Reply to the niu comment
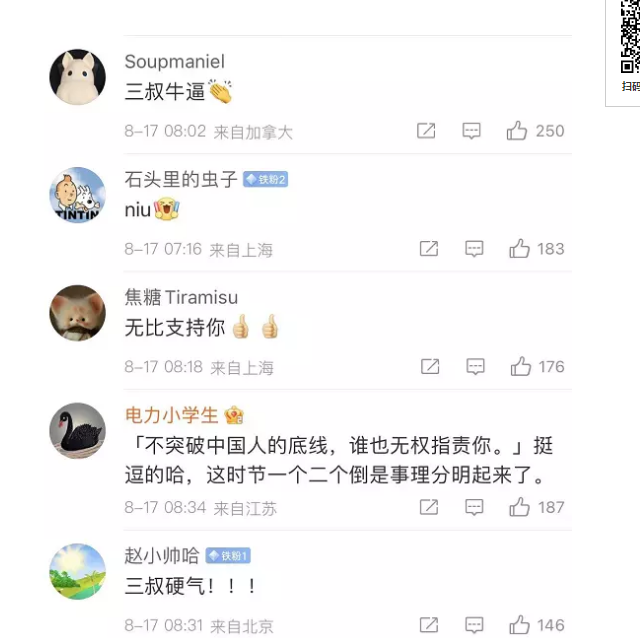Screen dimensions: 640x638 [x=474, y=249]
